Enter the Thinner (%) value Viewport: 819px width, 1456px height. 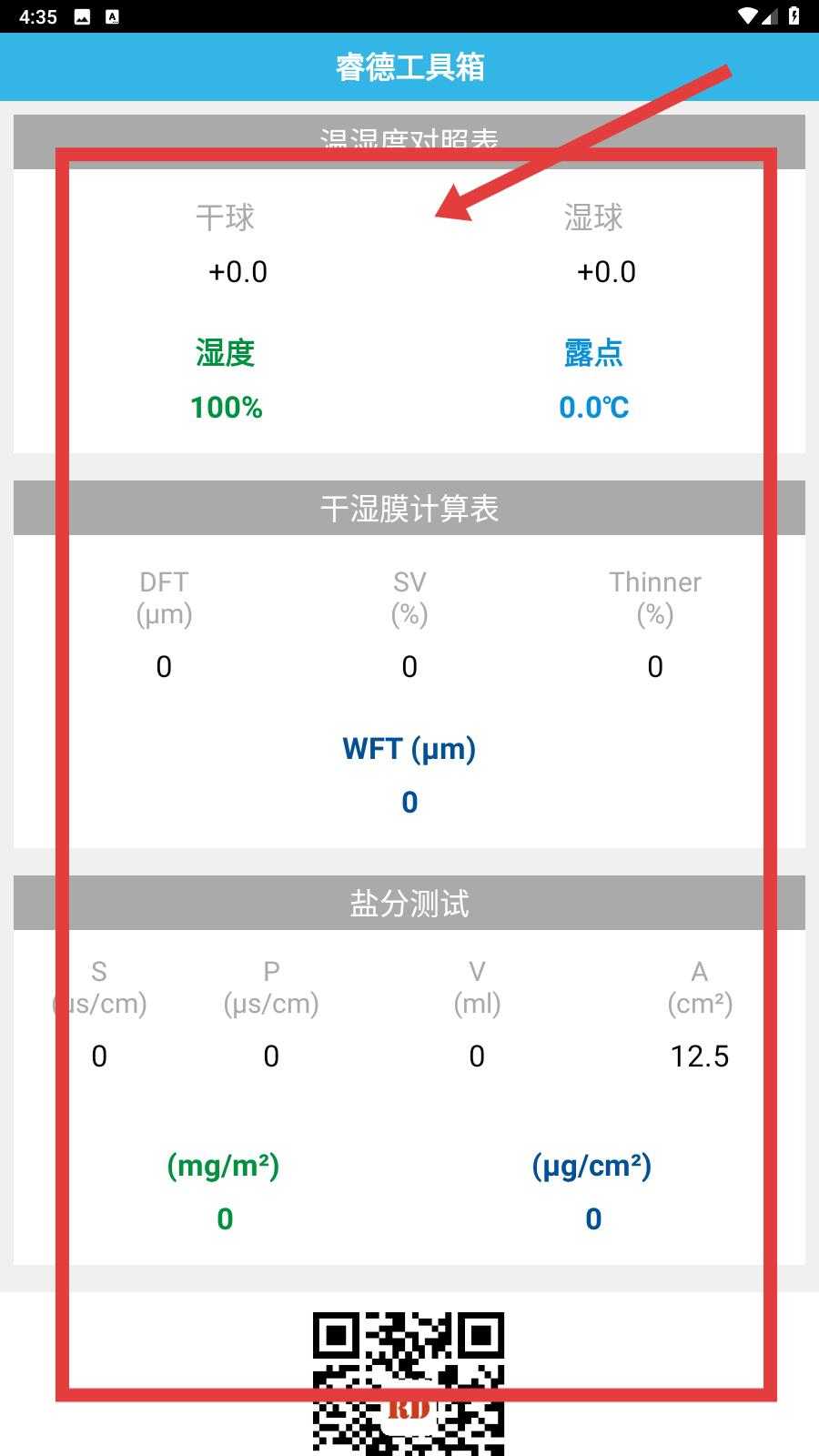(x=655, y=667)
